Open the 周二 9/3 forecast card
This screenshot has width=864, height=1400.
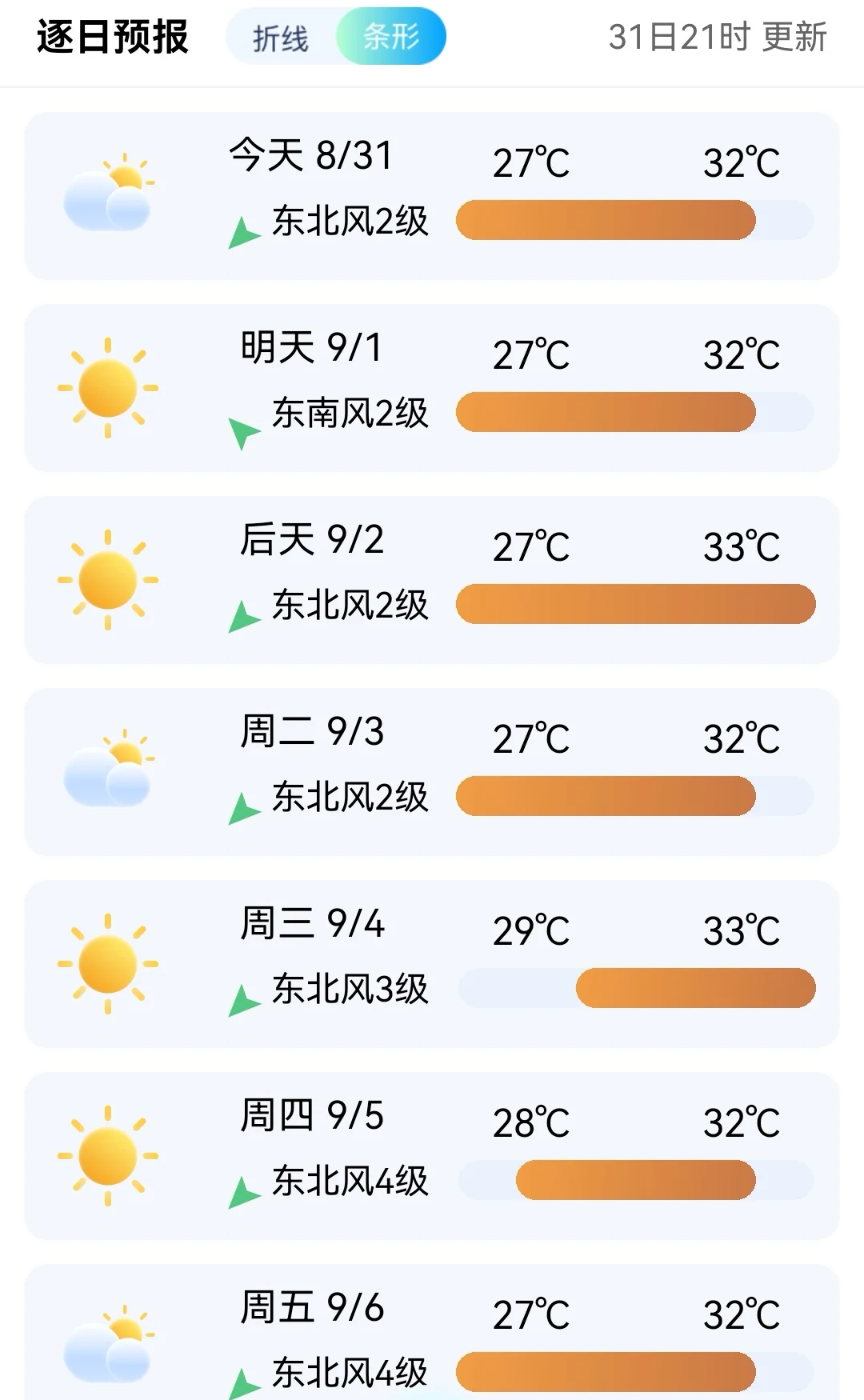[432, 772]
